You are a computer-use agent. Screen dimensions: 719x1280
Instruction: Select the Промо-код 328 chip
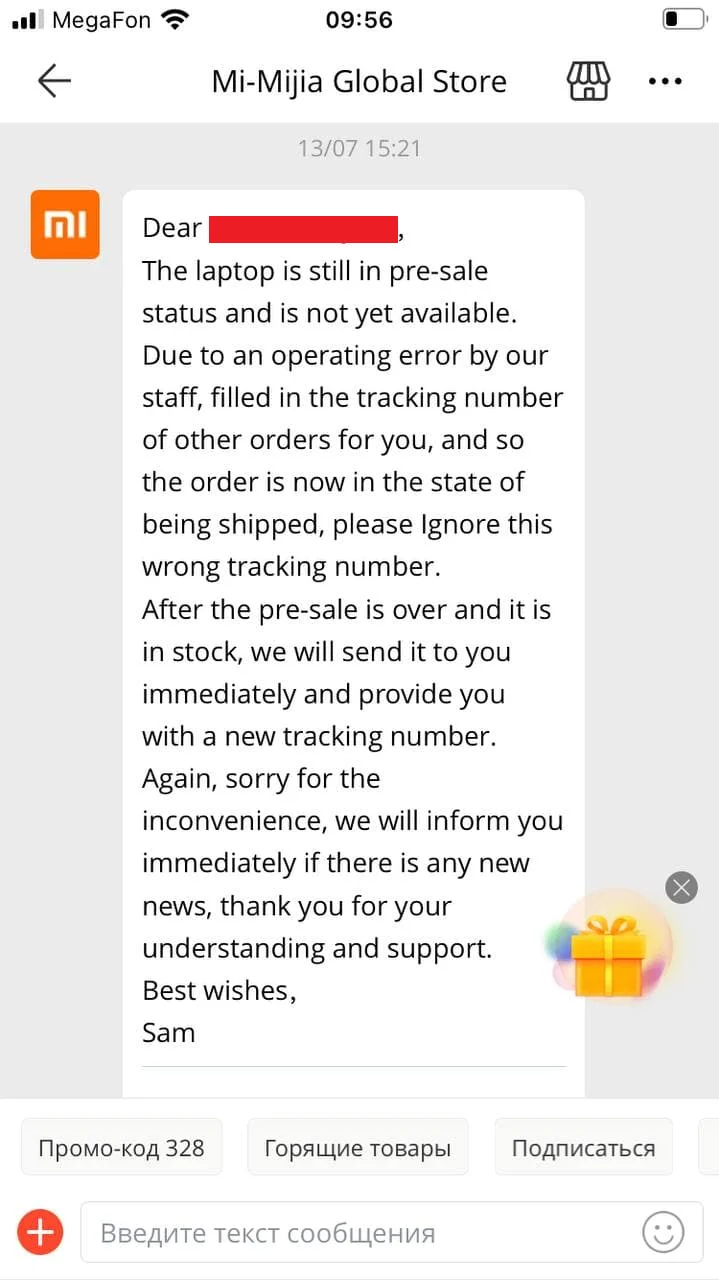pos(121,1148)
